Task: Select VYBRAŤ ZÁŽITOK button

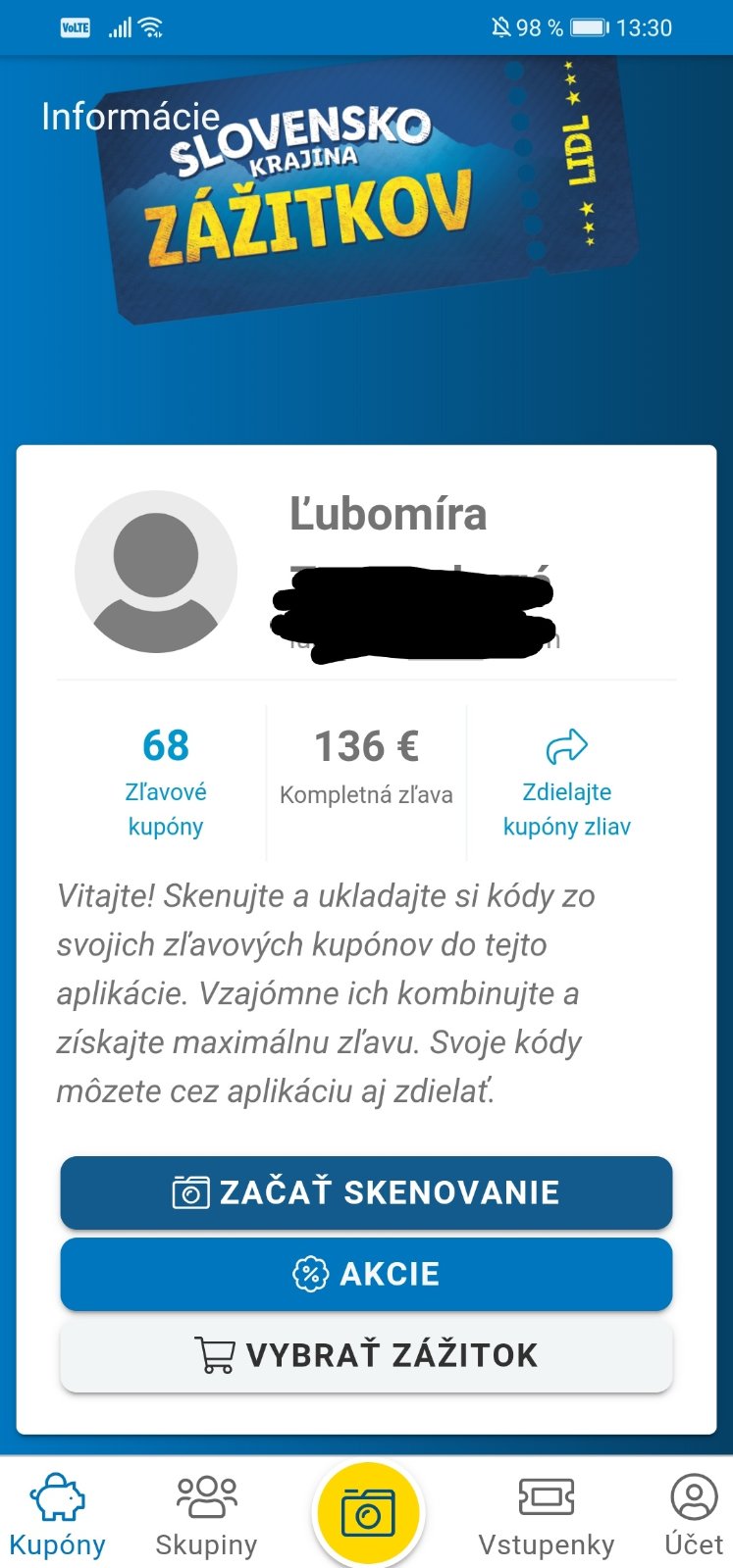Action: coord(366,1355)
